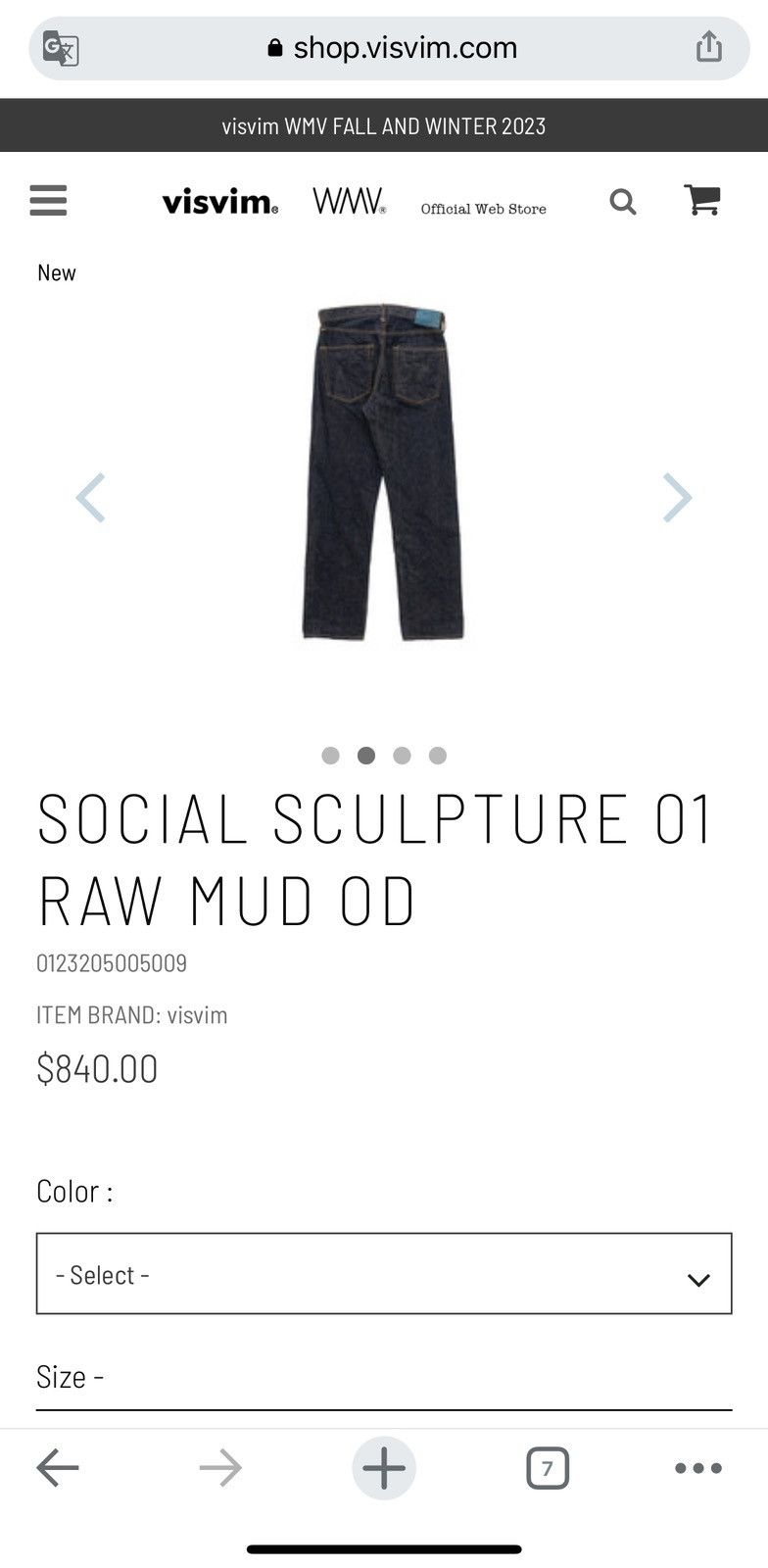The image size is (768, 1568).
Task: Tap the WMV logo link
Action: 349,202
